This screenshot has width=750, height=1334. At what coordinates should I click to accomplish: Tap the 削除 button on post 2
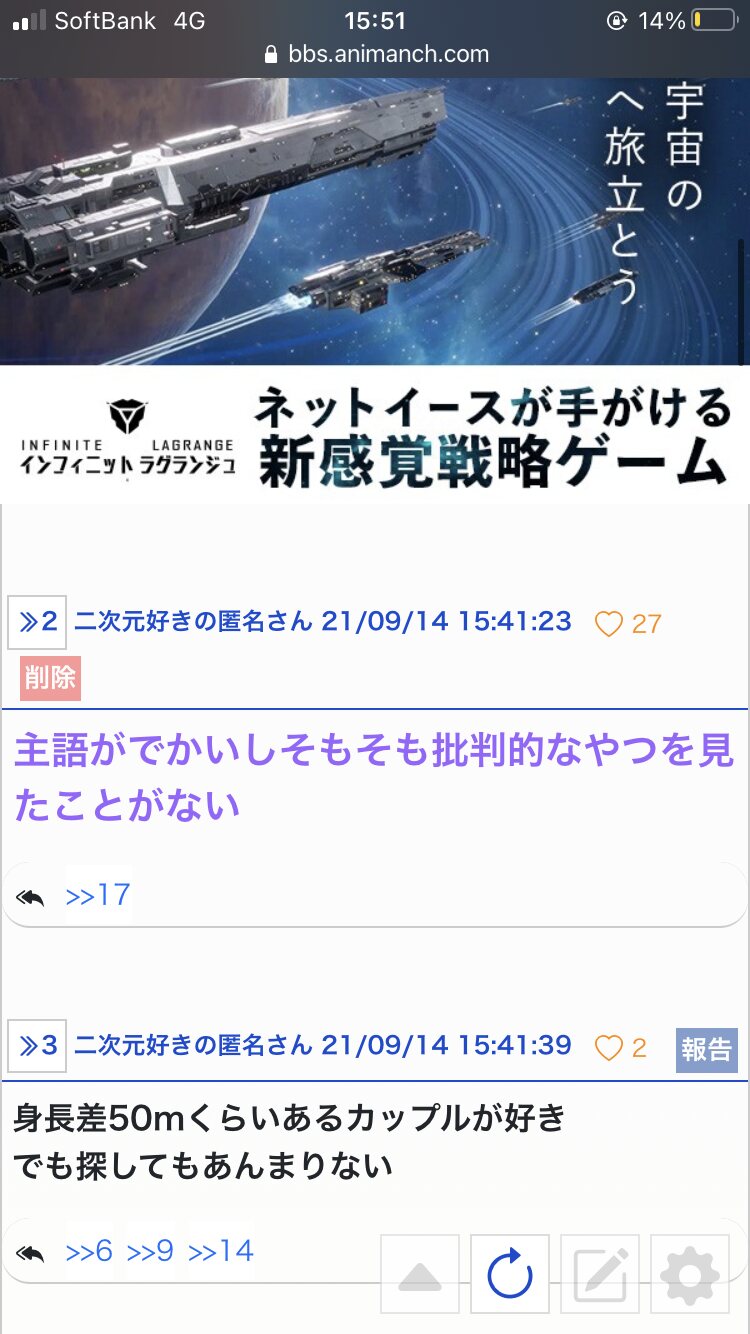pos(50,678)
